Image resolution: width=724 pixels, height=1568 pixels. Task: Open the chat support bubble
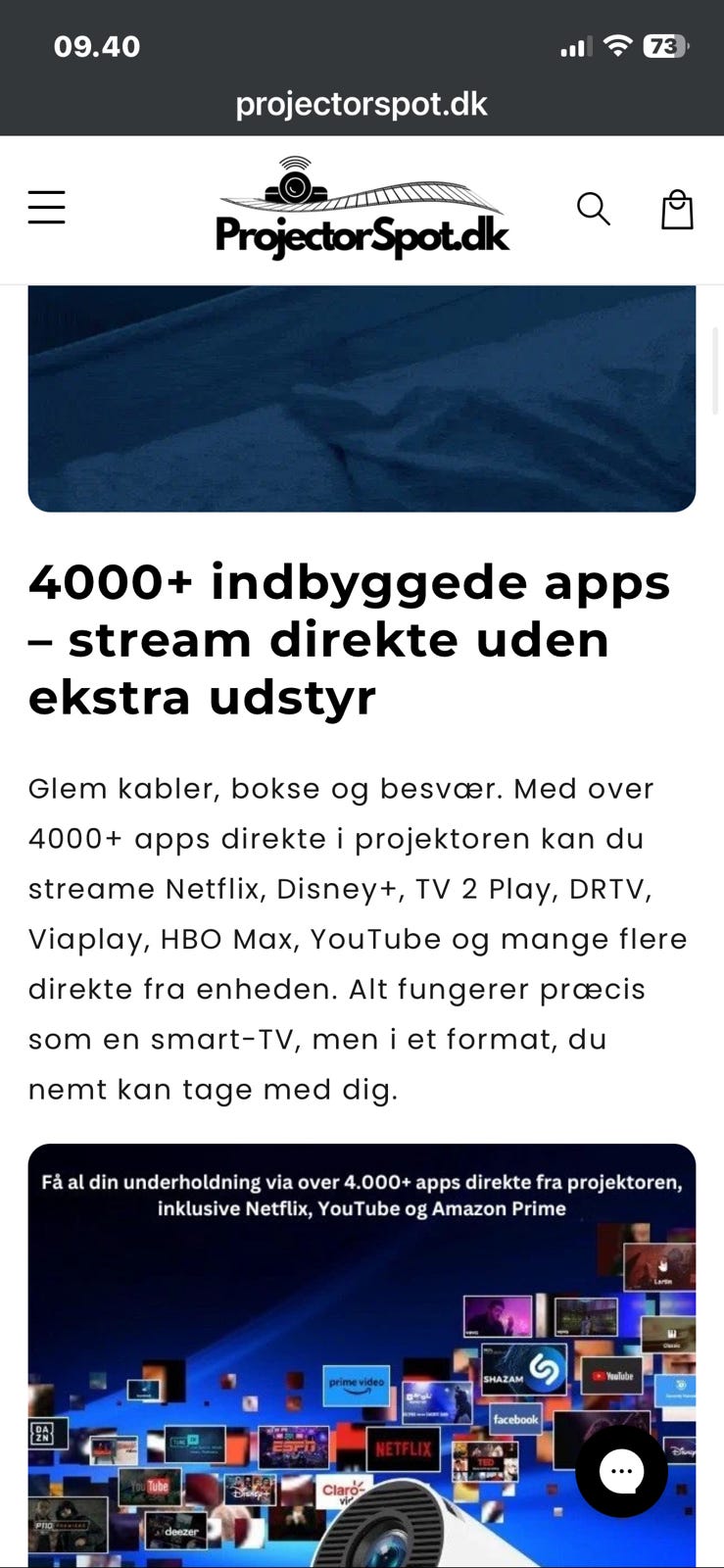621,1471
